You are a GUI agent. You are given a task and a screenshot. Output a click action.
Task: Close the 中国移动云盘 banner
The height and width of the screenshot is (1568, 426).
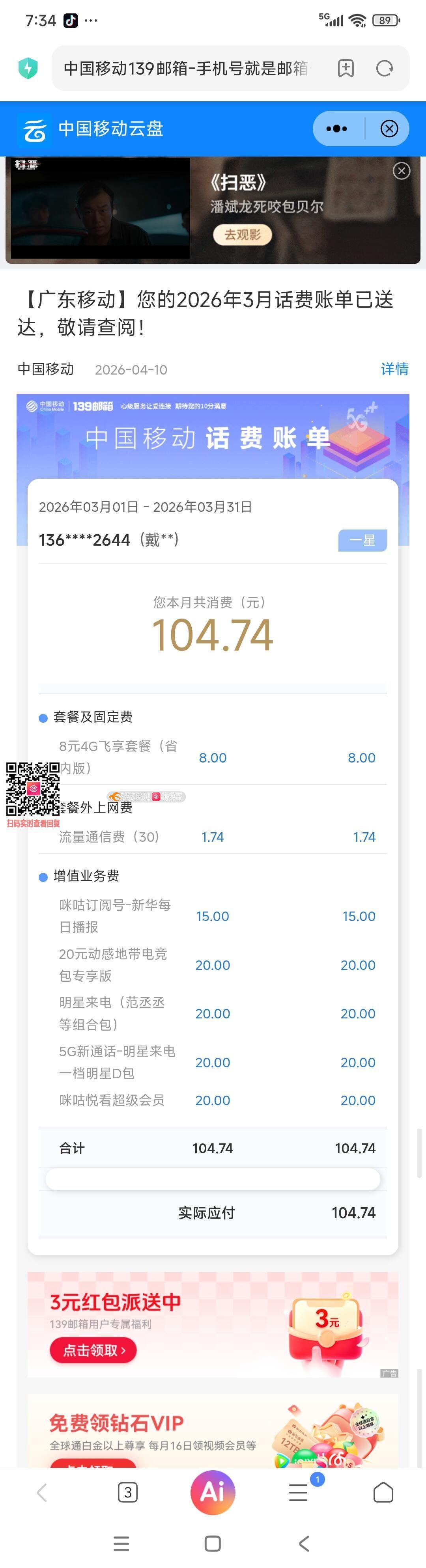point(389,129)
